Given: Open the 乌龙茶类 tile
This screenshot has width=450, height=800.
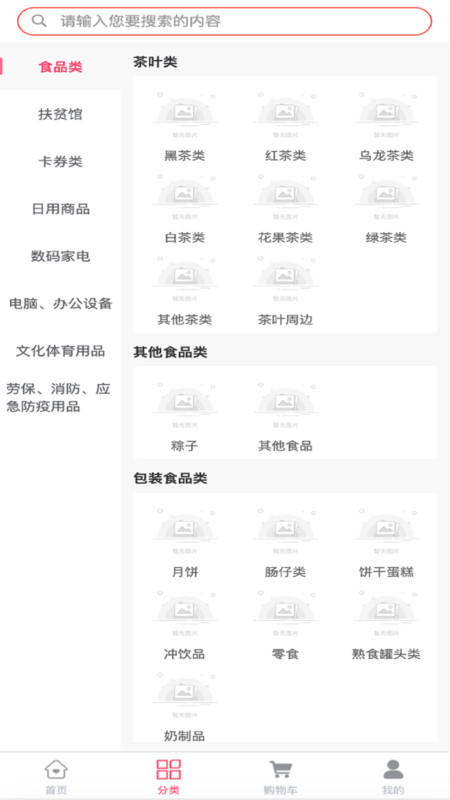Looking at the screenshot, I should [x=386, y=127].
